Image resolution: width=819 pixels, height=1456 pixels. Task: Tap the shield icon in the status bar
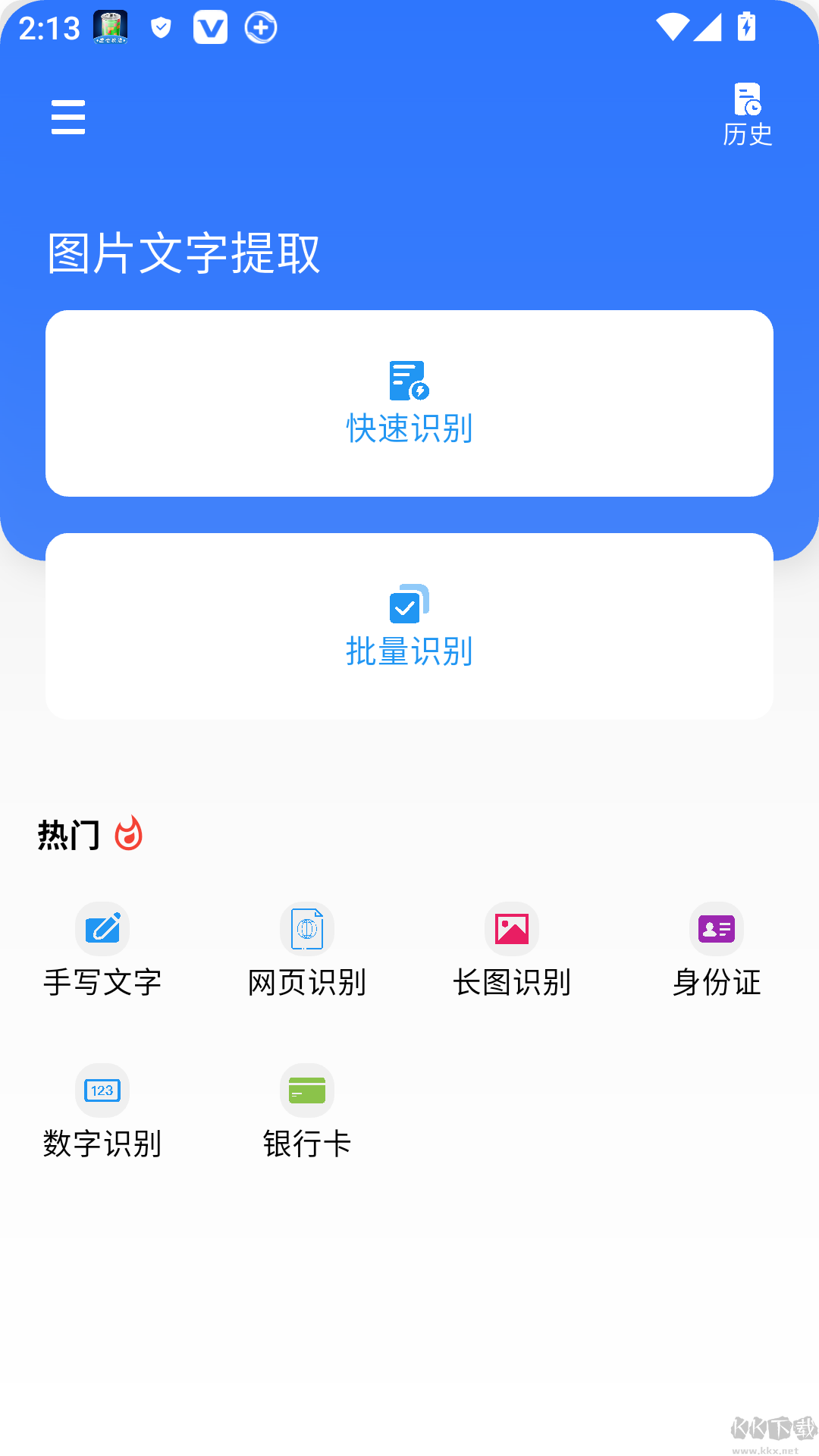pyautogui.click(x=160, y=27)
